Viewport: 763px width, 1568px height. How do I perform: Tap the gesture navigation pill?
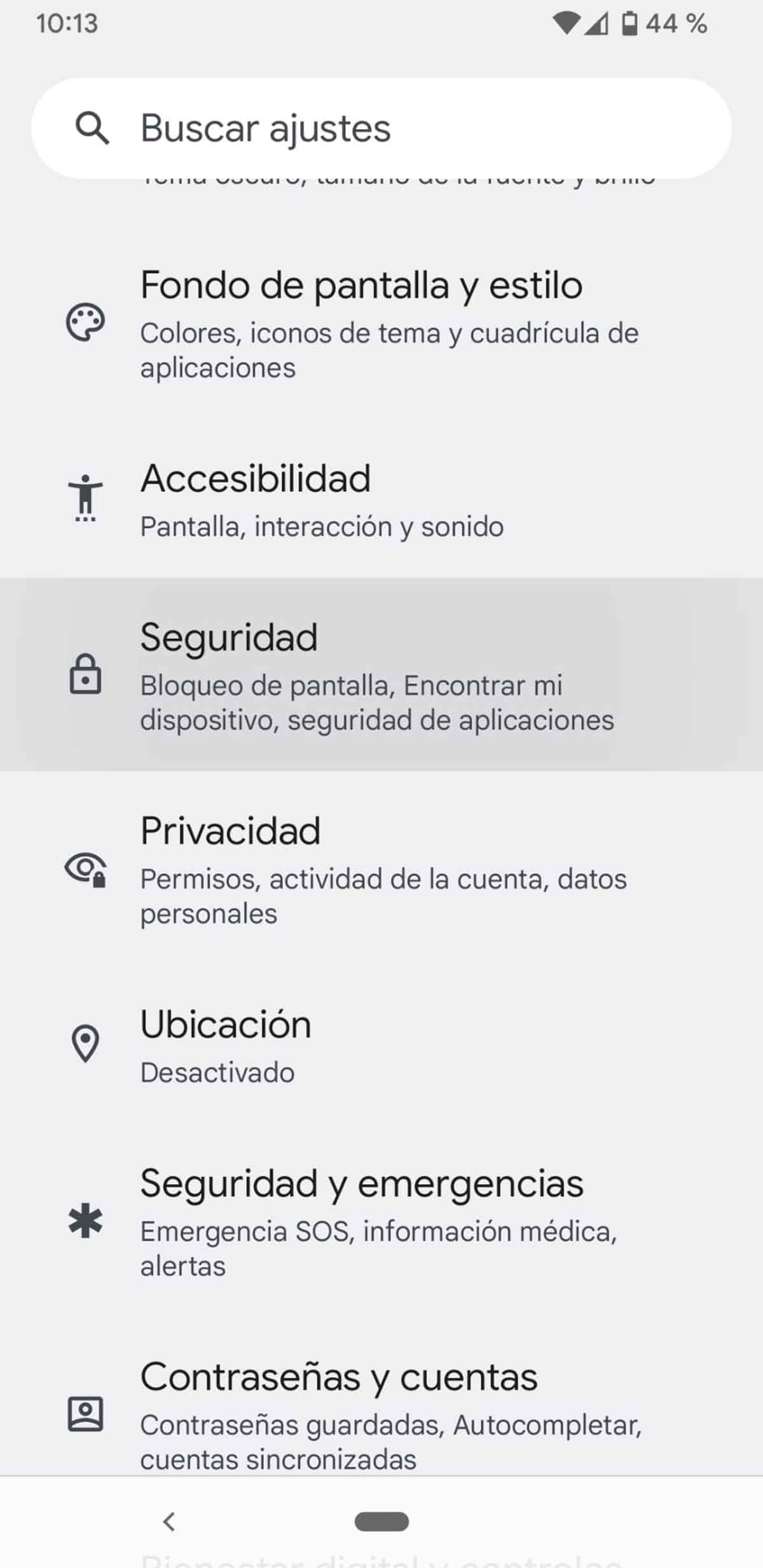381,1522
